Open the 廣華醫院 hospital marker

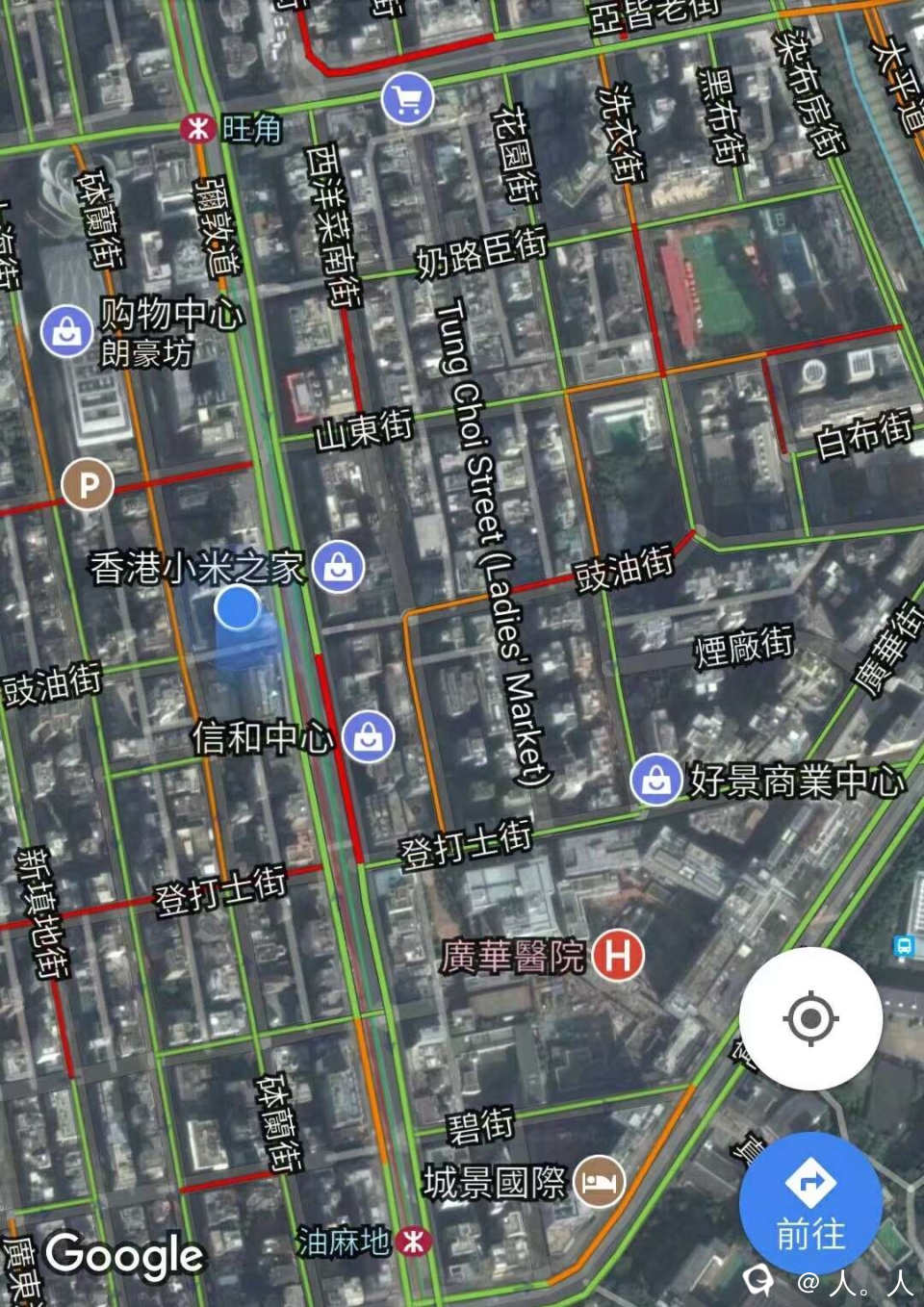pos(618,955)
